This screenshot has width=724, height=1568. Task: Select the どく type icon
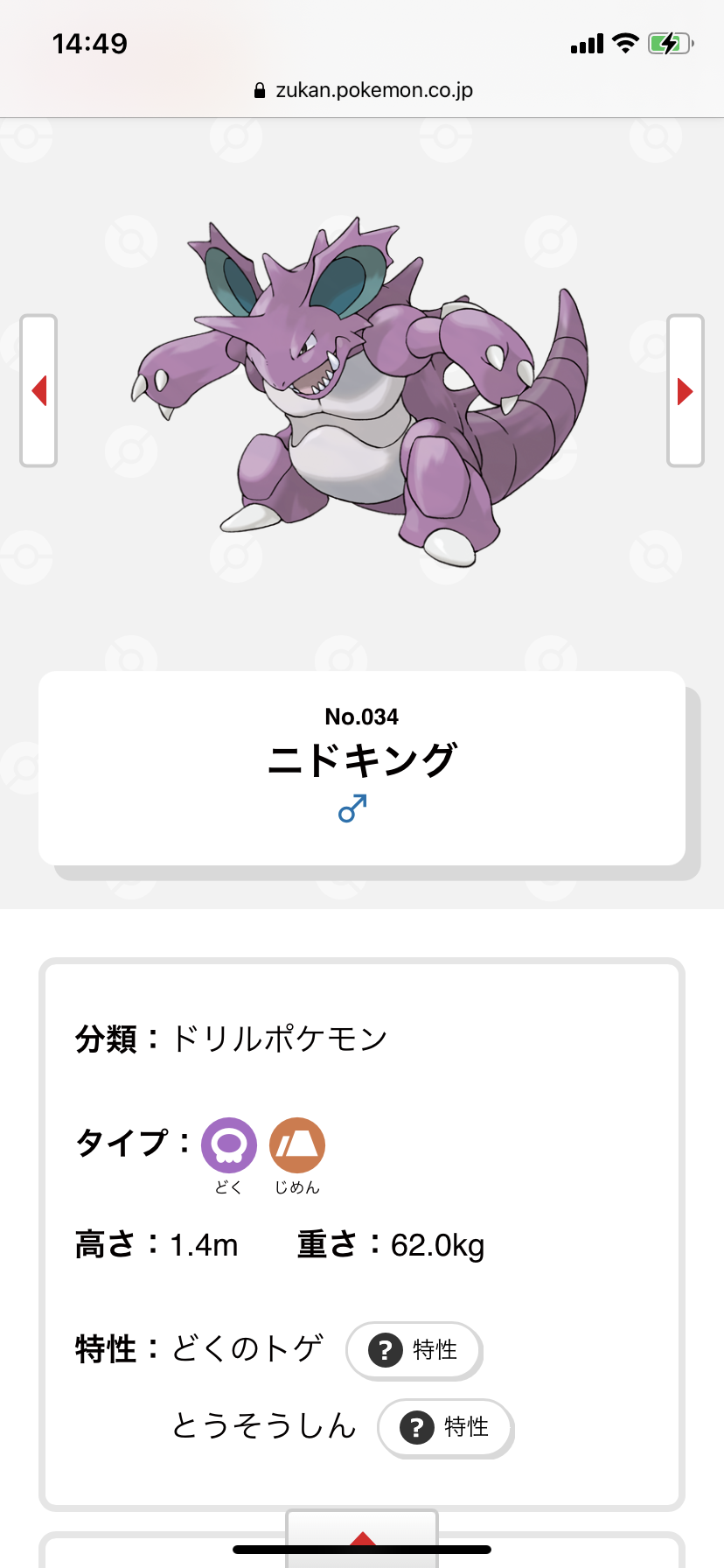[x=229, y=1144]
